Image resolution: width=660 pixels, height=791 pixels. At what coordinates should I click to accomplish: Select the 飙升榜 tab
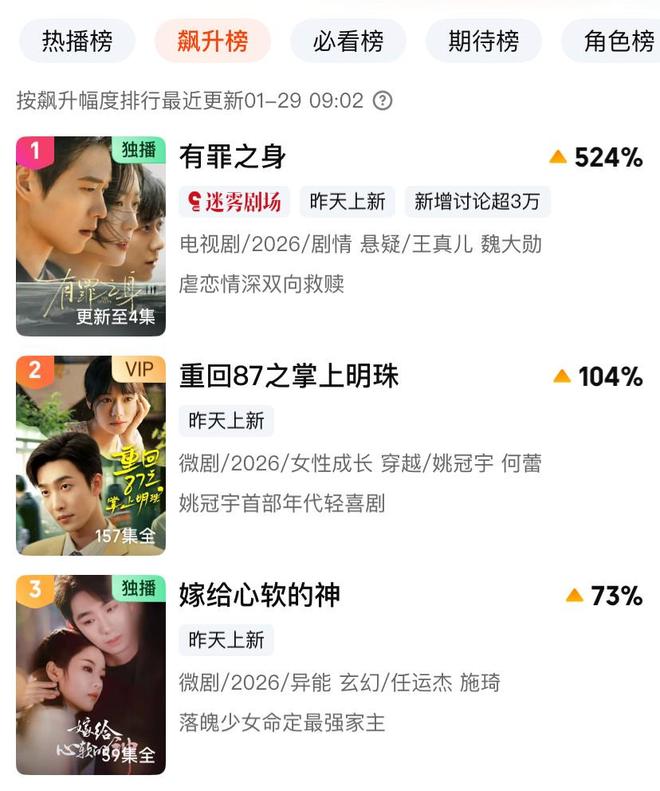[x=212, y=41]
